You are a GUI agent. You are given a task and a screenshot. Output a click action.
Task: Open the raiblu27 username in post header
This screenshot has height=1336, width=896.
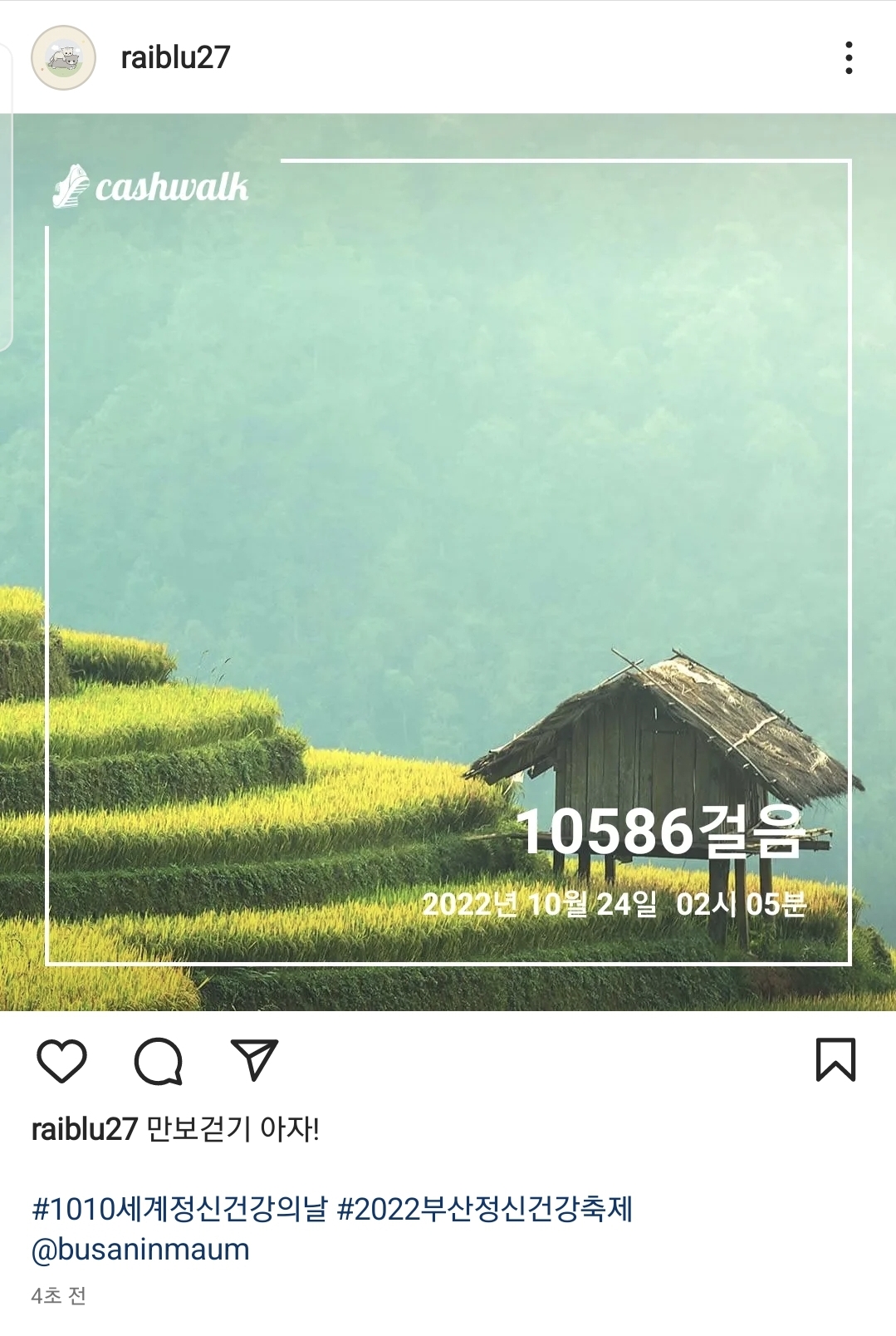pos(175,57)
